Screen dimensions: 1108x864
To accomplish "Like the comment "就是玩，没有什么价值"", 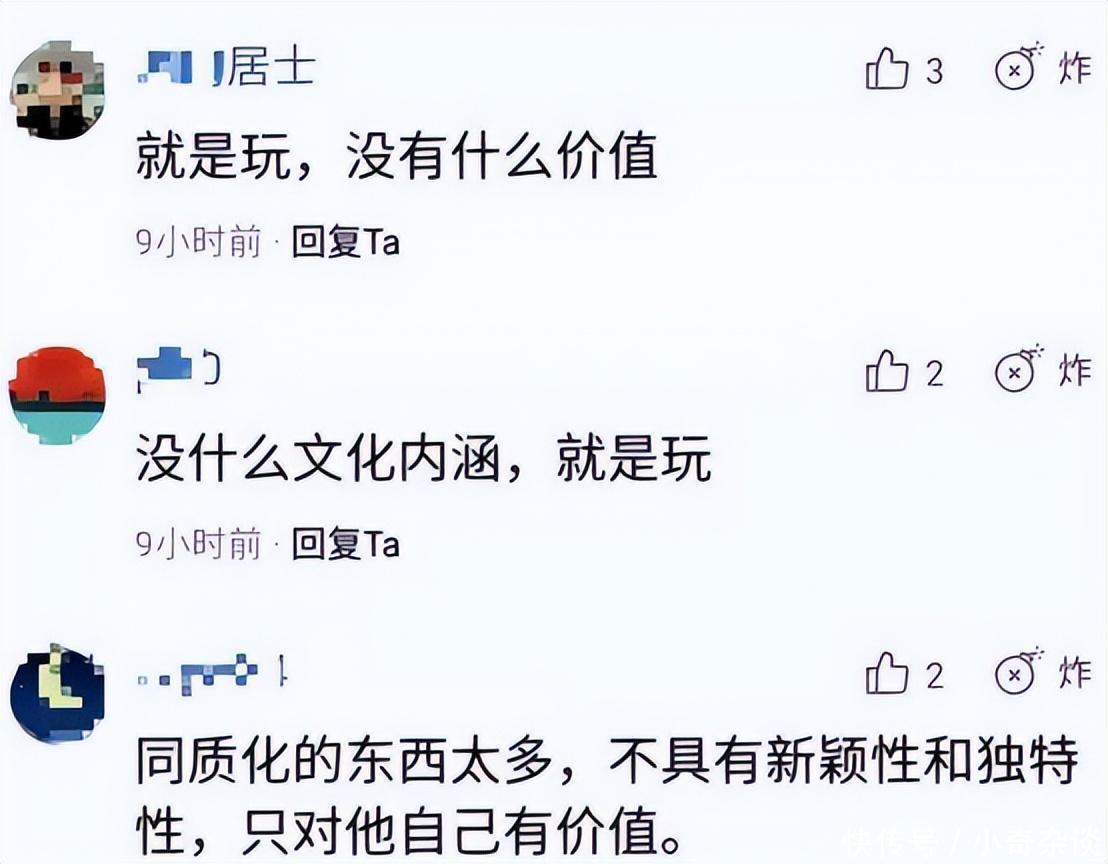I will 888,71.
